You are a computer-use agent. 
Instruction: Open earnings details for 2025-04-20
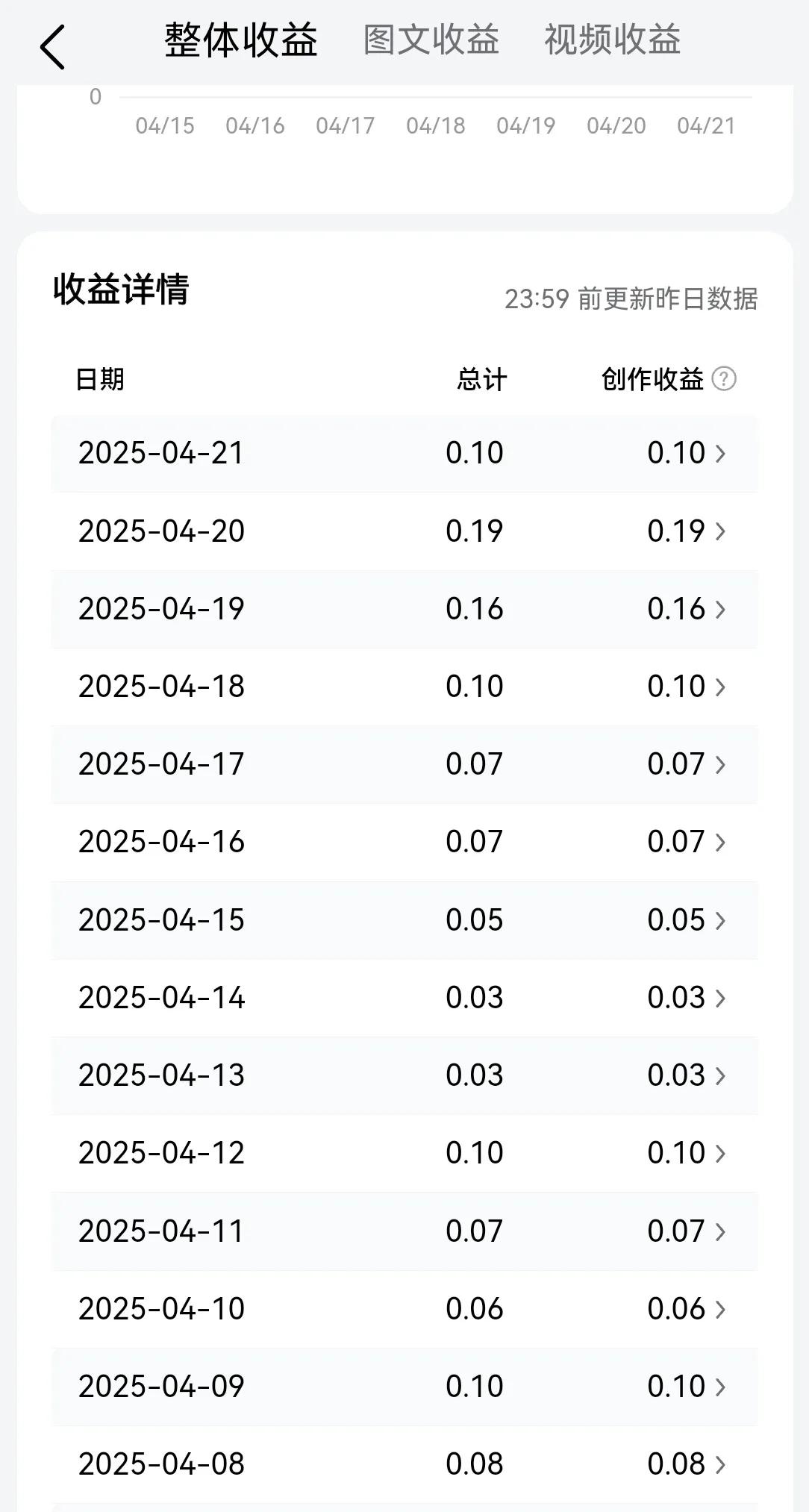(x=687, y=531)
